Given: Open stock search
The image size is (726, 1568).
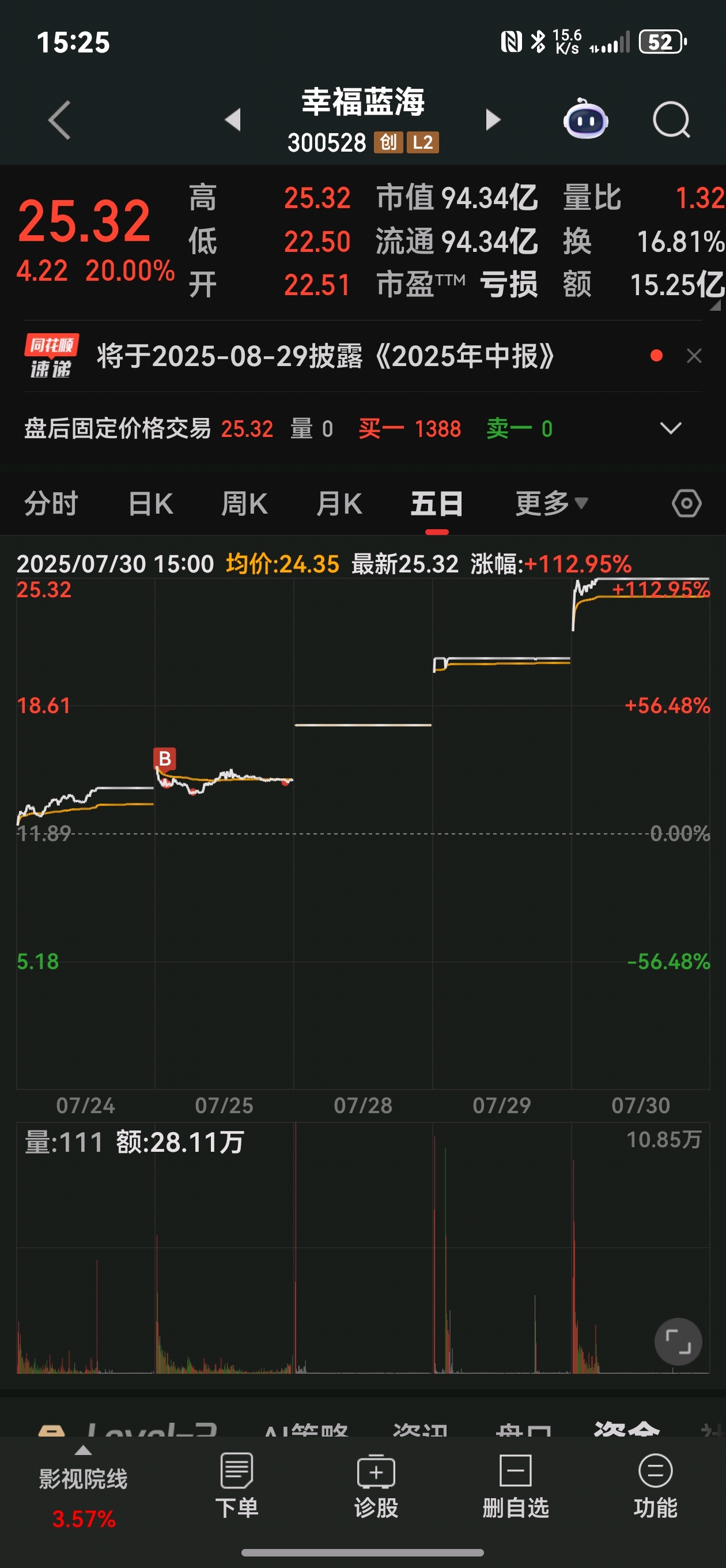Looking at the screenshot, I should coord(671,120).
